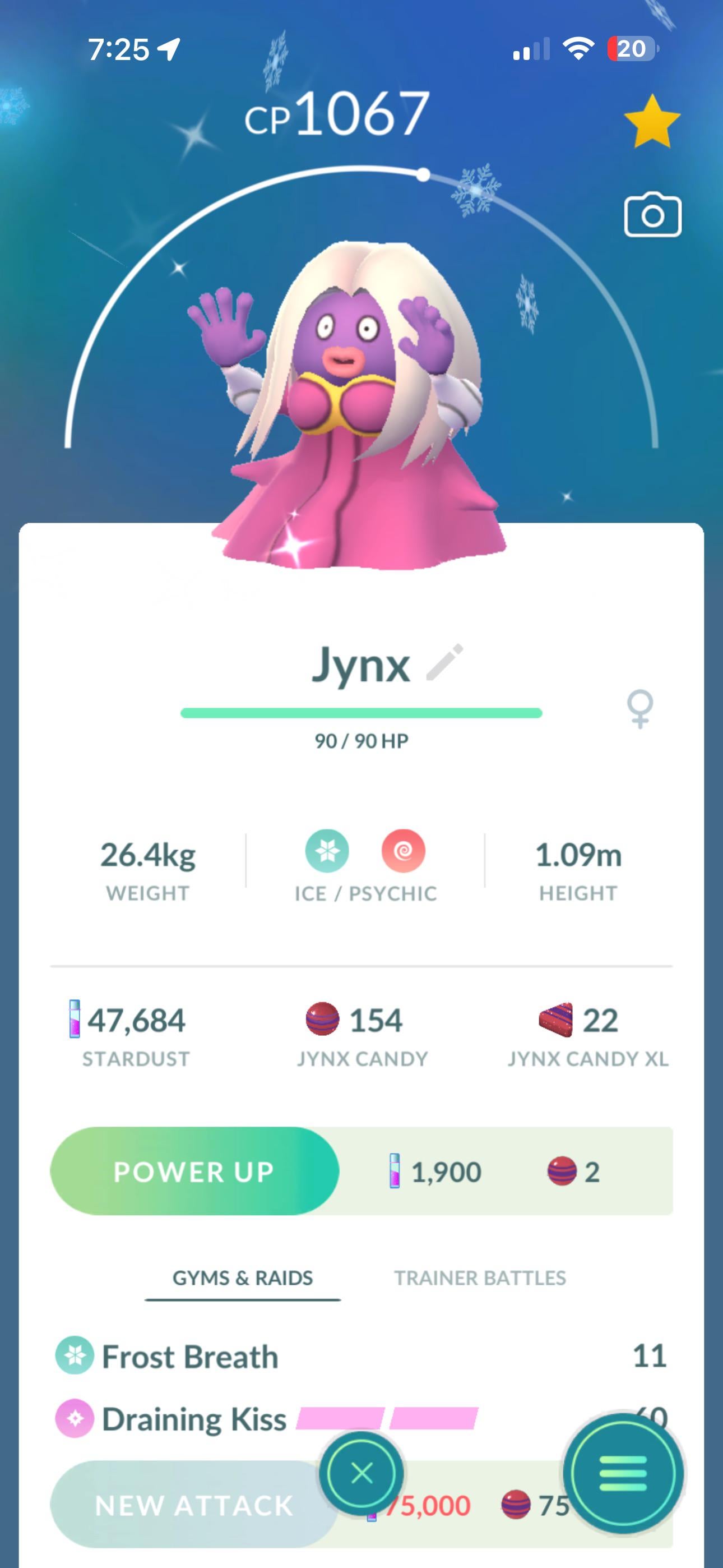Viewport: 723px width, 1568px height.
Task: Edit Jynx's nickname with the pencil
Action: (445, 662)
